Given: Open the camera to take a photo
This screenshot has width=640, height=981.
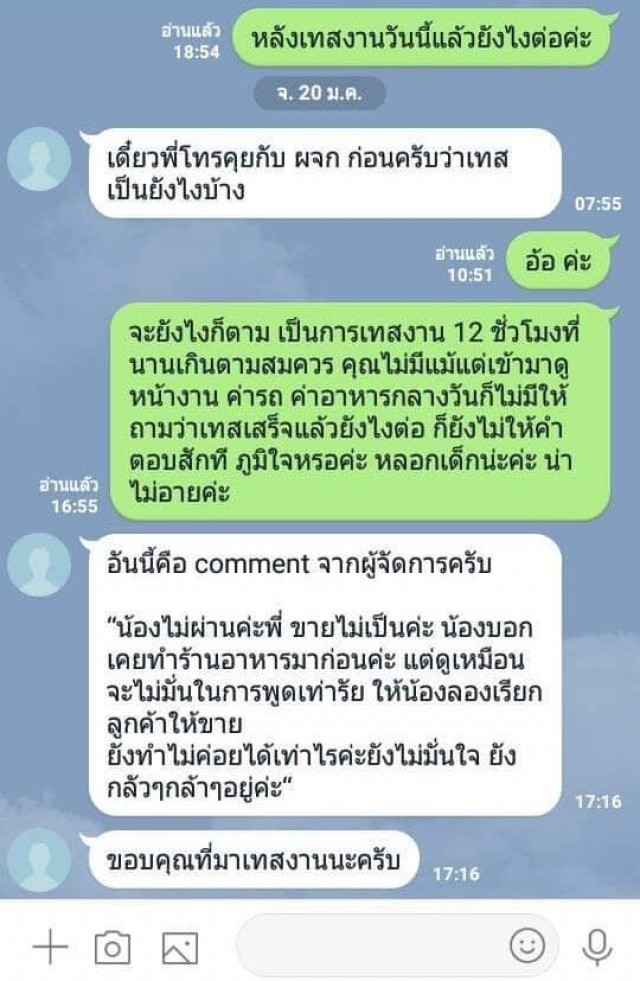Looking at the screenshot, I should (x=113, y=946).
